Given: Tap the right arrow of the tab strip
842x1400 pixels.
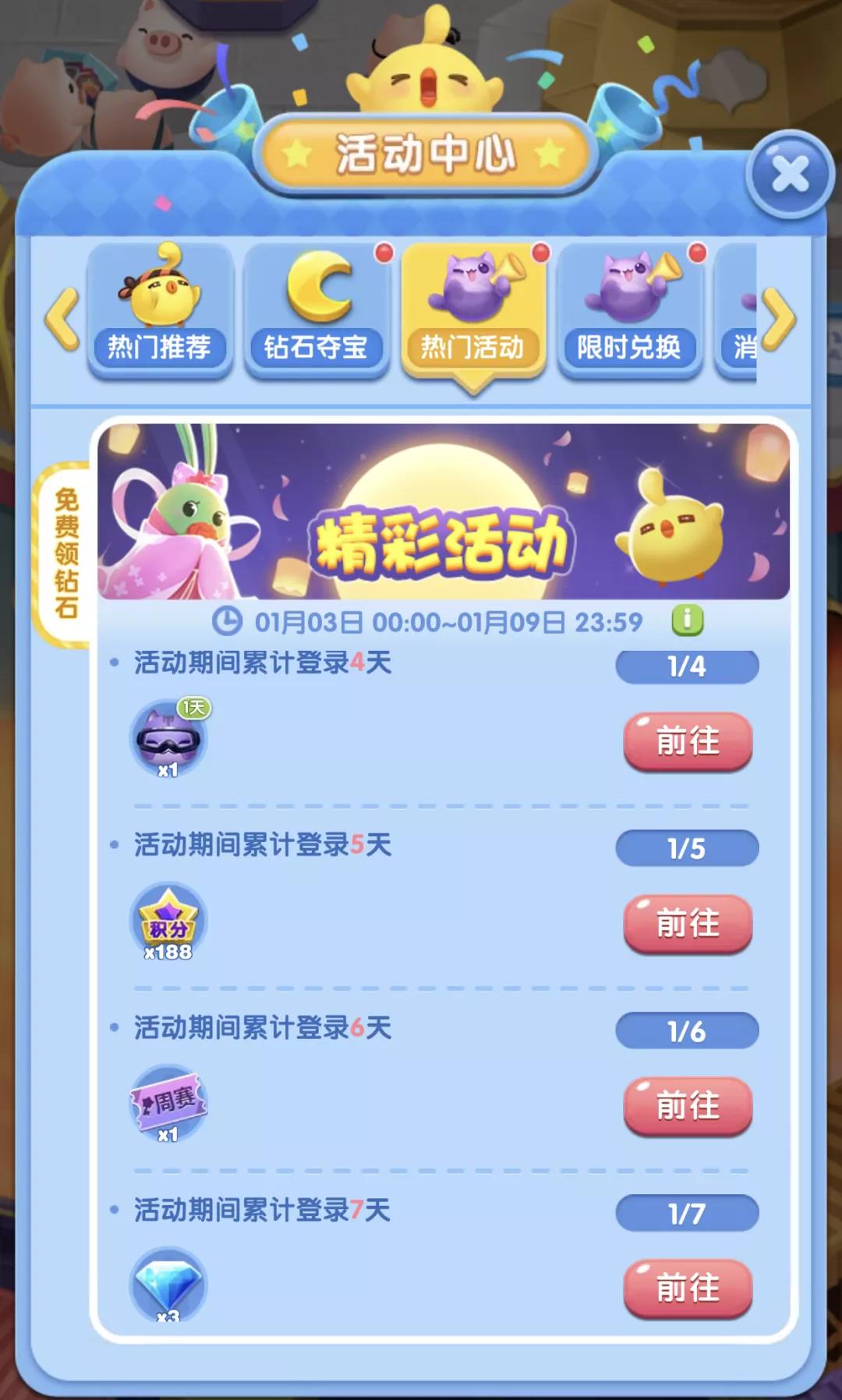Looking at the screenshot, I should tap(779, 319).
